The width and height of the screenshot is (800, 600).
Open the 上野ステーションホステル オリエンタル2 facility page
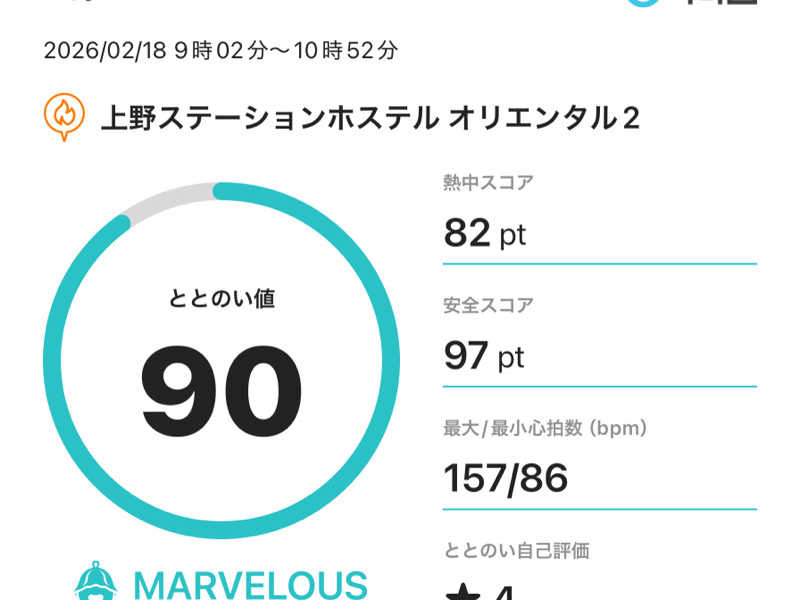[x=370, y=118]
